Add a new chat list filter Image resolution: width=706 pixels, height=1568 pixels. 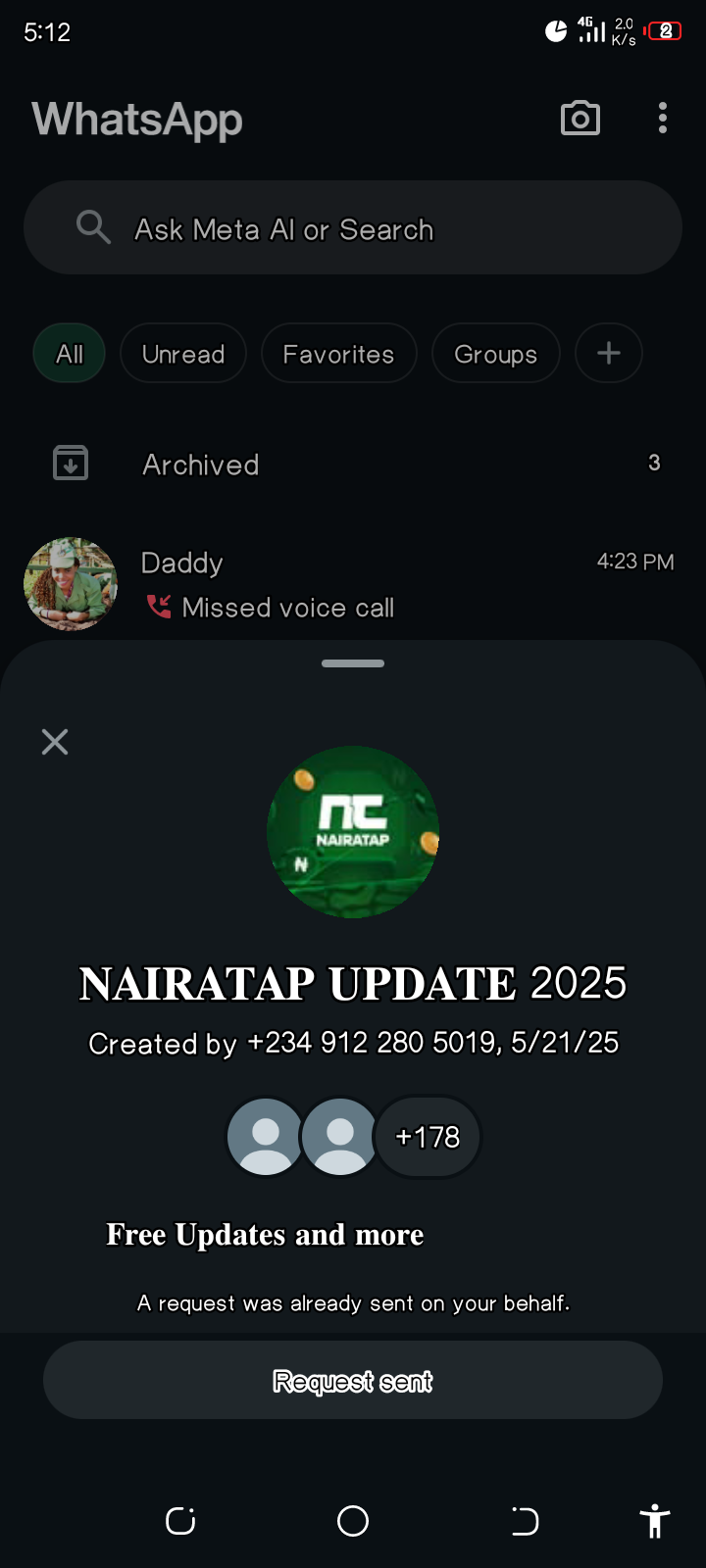[608, 353]
